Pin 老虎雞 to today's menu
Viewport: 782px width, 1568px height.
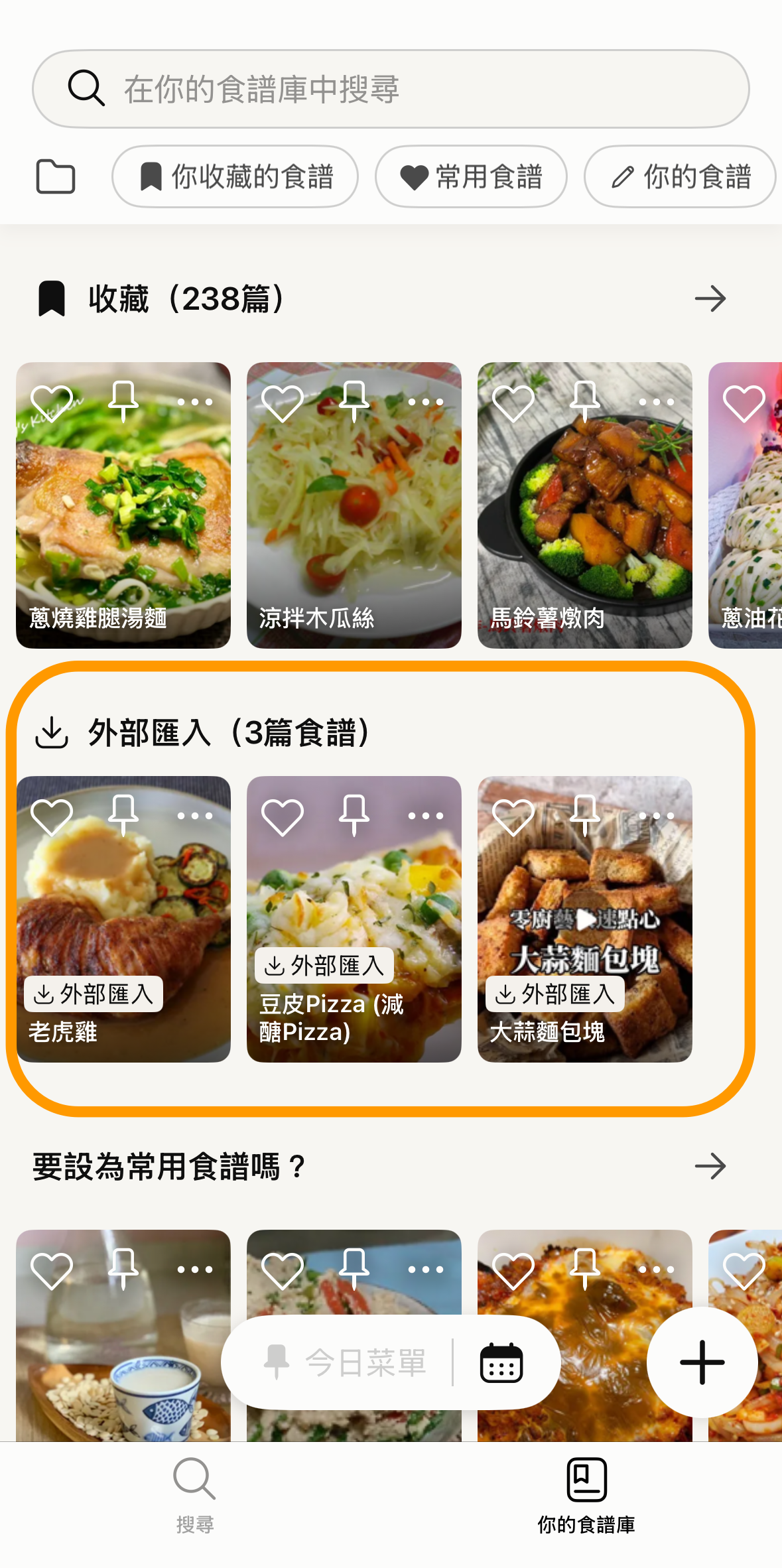(123, 815)
